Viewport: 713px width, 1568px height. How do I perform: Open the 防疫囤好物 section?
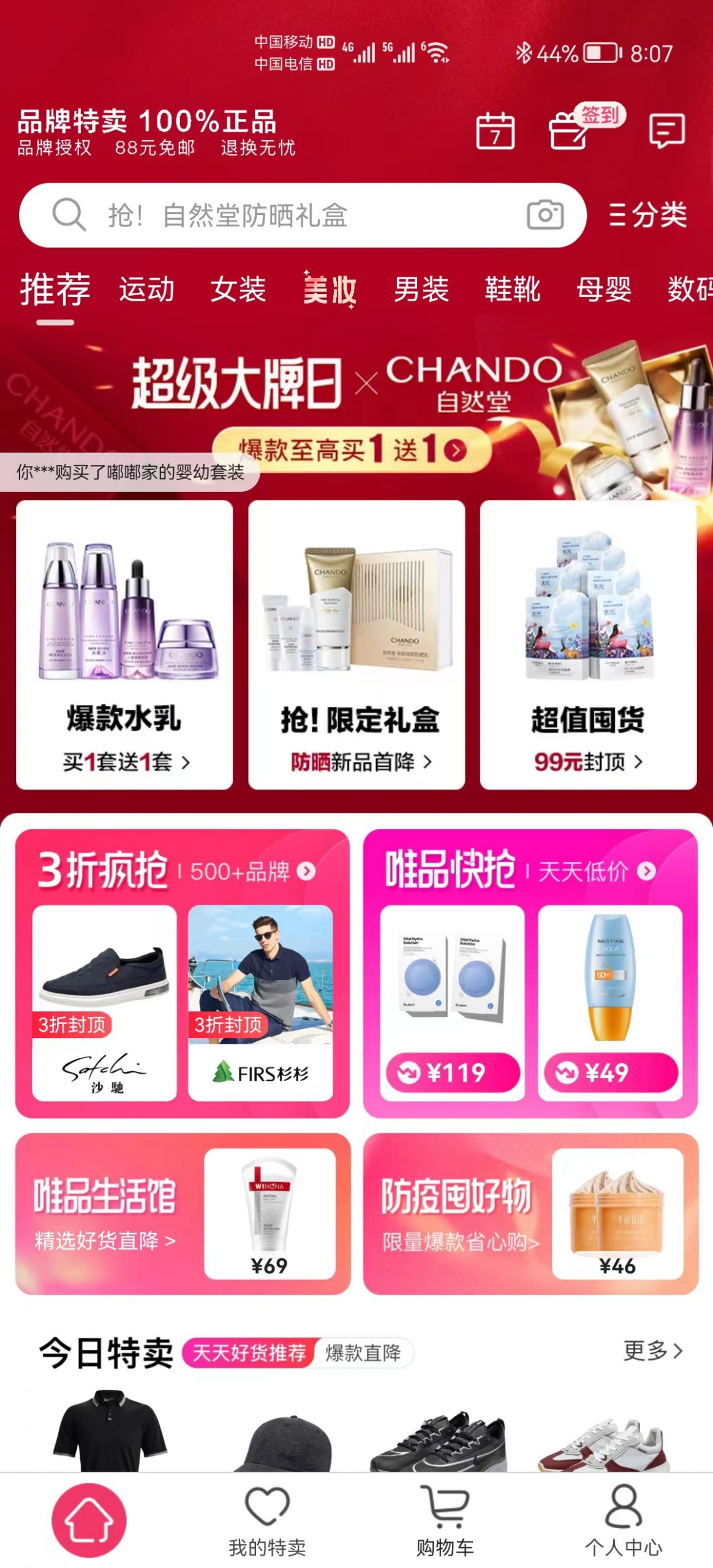(530, 1213)
